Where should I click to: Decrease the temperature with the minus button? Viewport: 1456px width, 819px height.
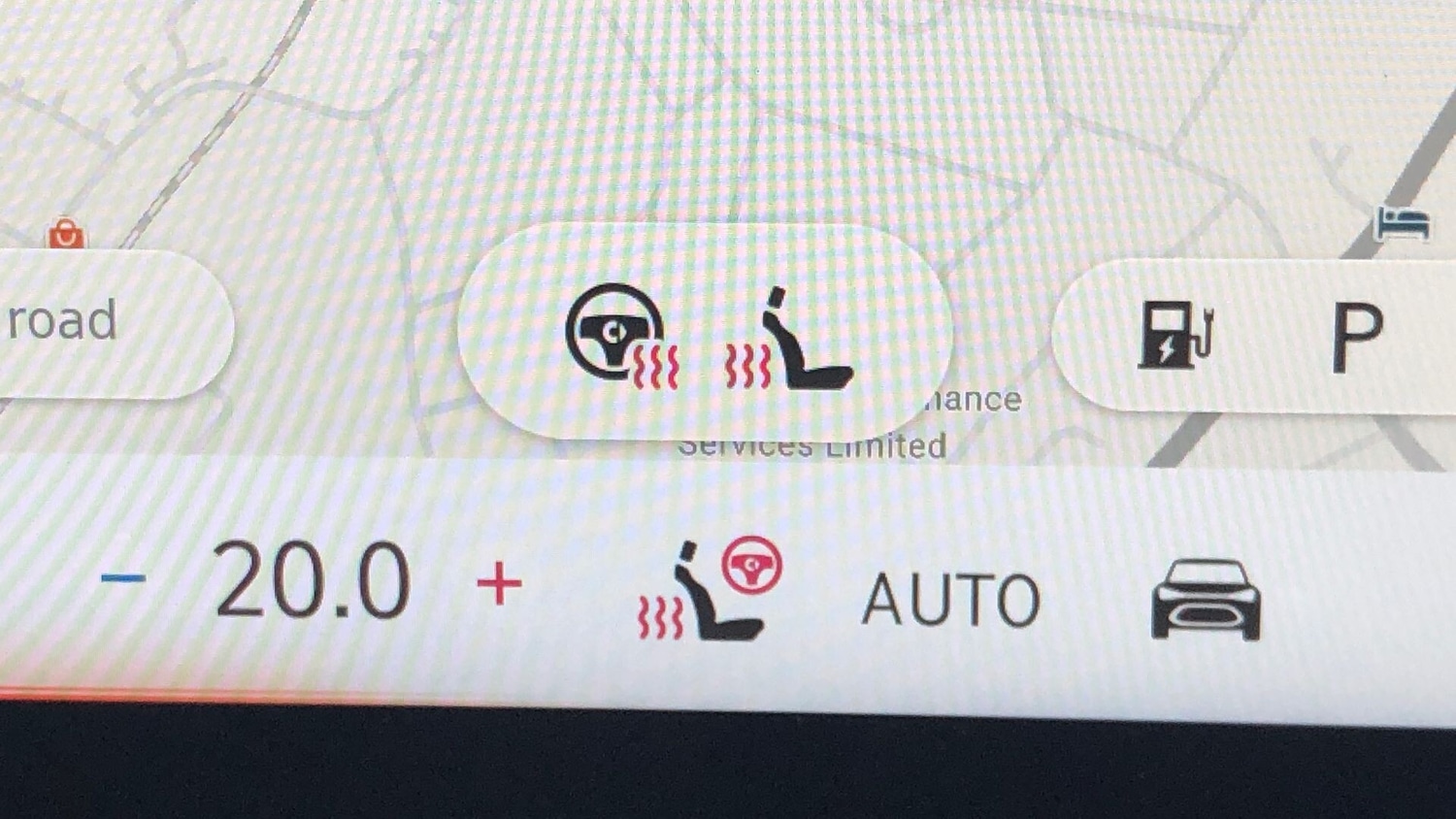coord(123,578)
